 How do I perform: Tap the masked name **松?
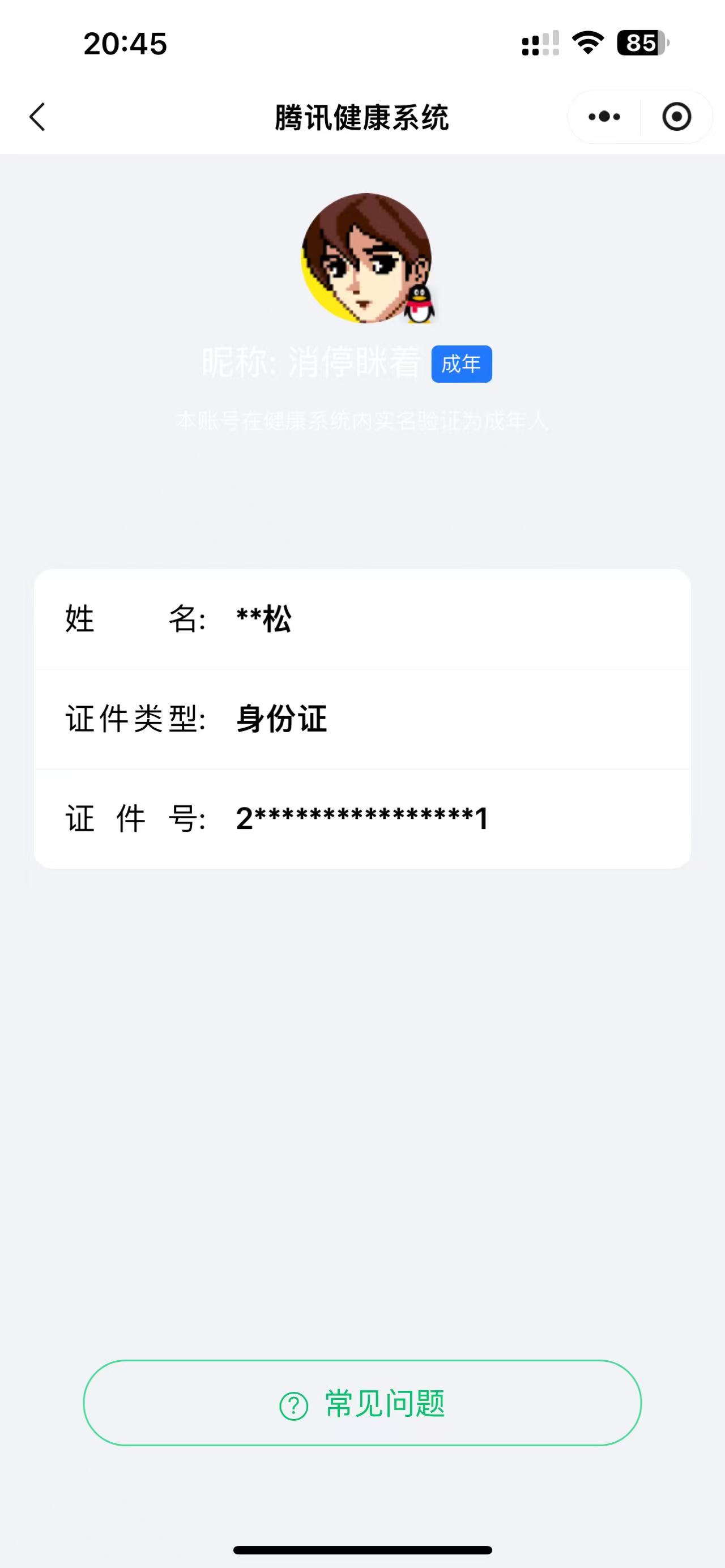point(263,619)
